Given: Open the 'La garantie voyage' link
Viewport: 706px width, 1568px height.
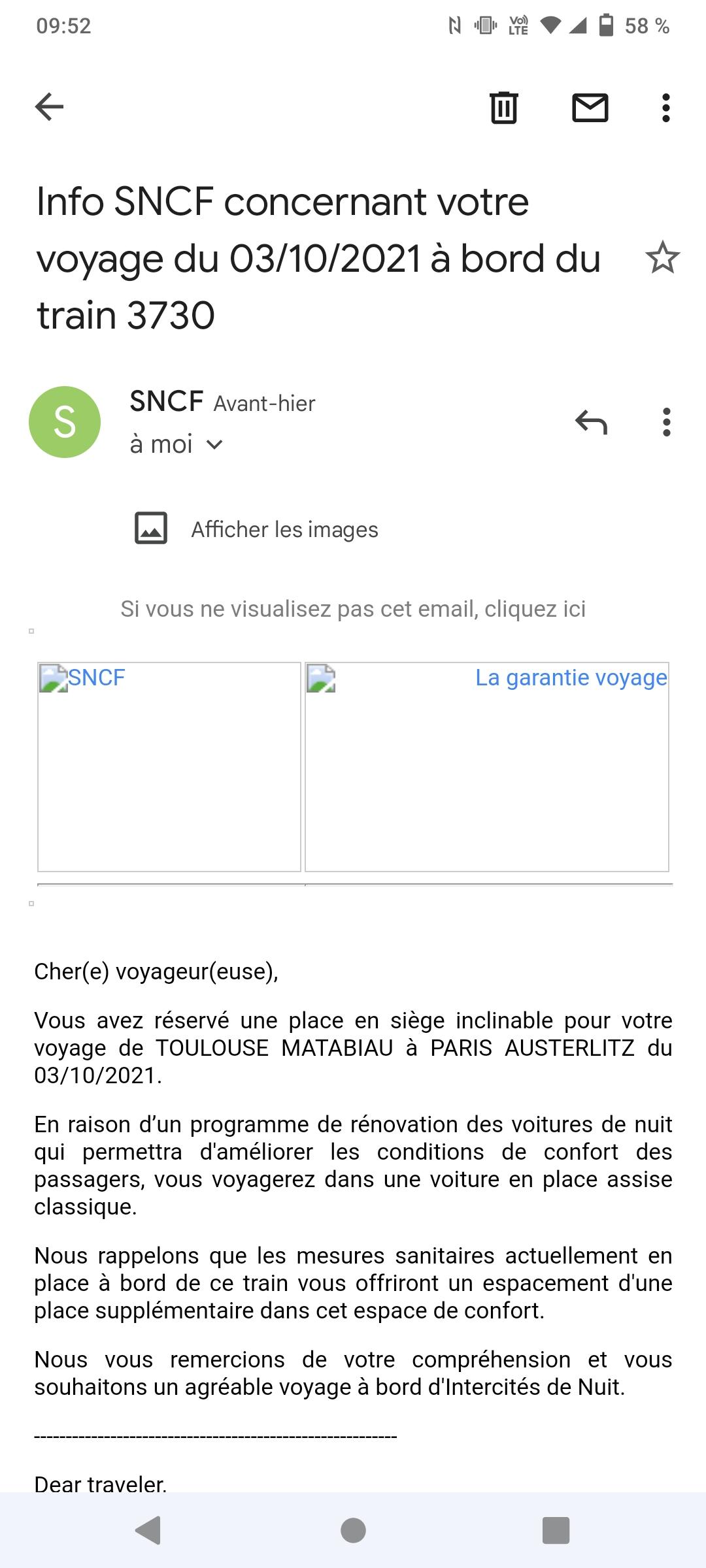Looking at the screenshot, I should (x=571, y=678).
